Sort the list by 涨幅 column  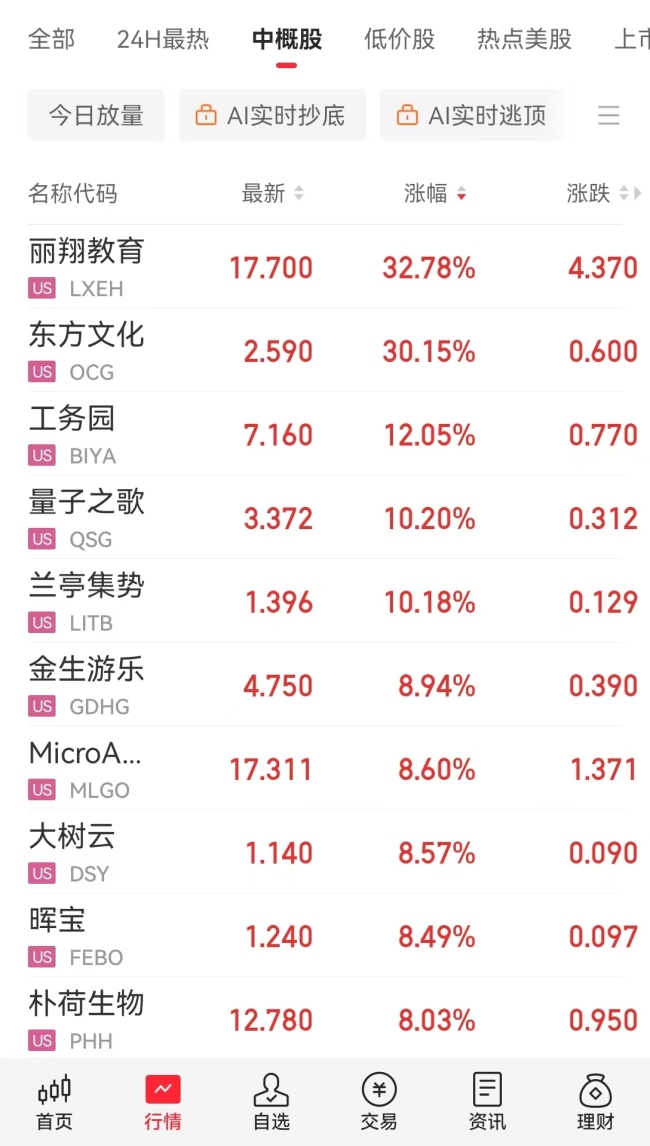pyautogui.click(x=435, y=194)
